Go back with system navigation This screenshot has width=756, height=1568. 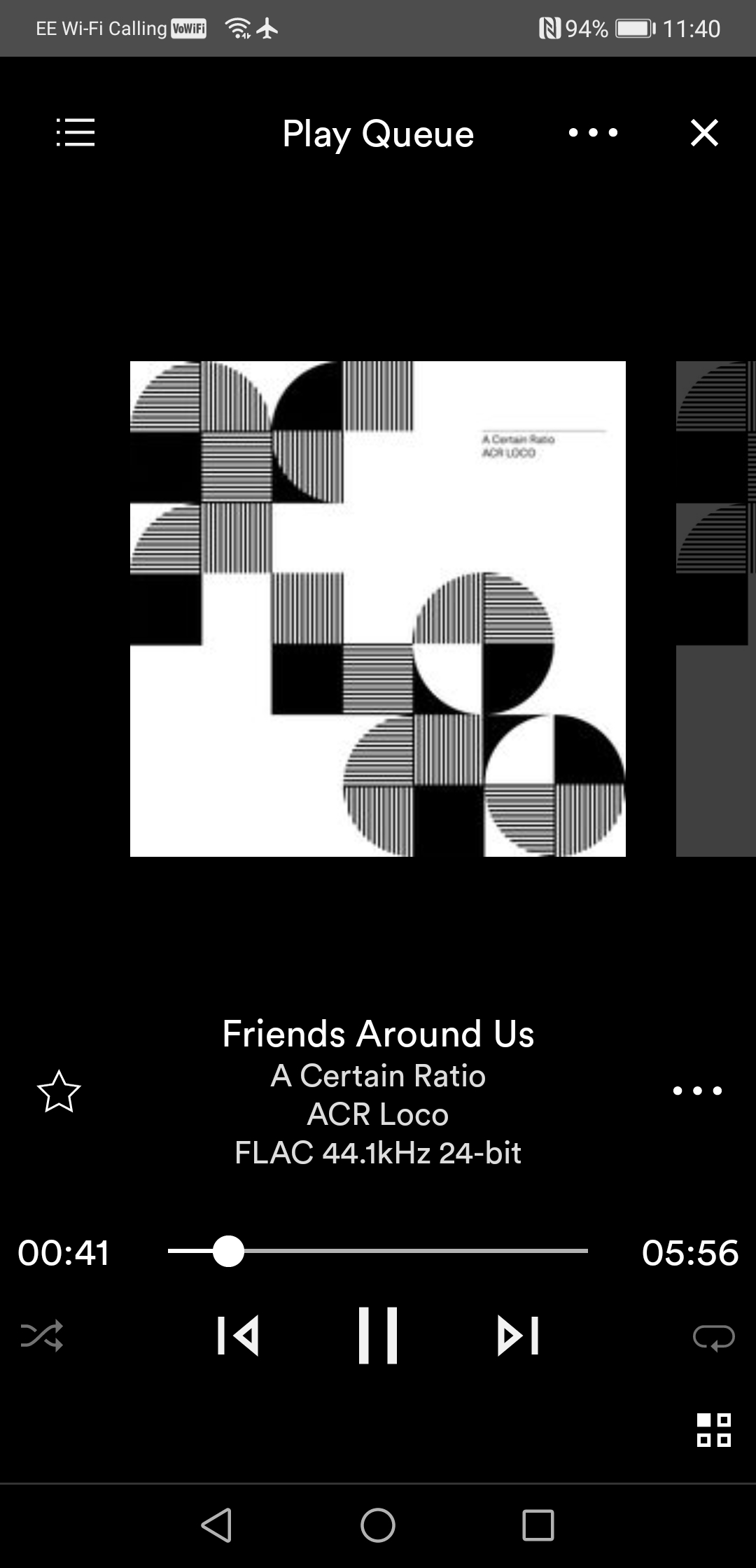[x=216, y=1525]
